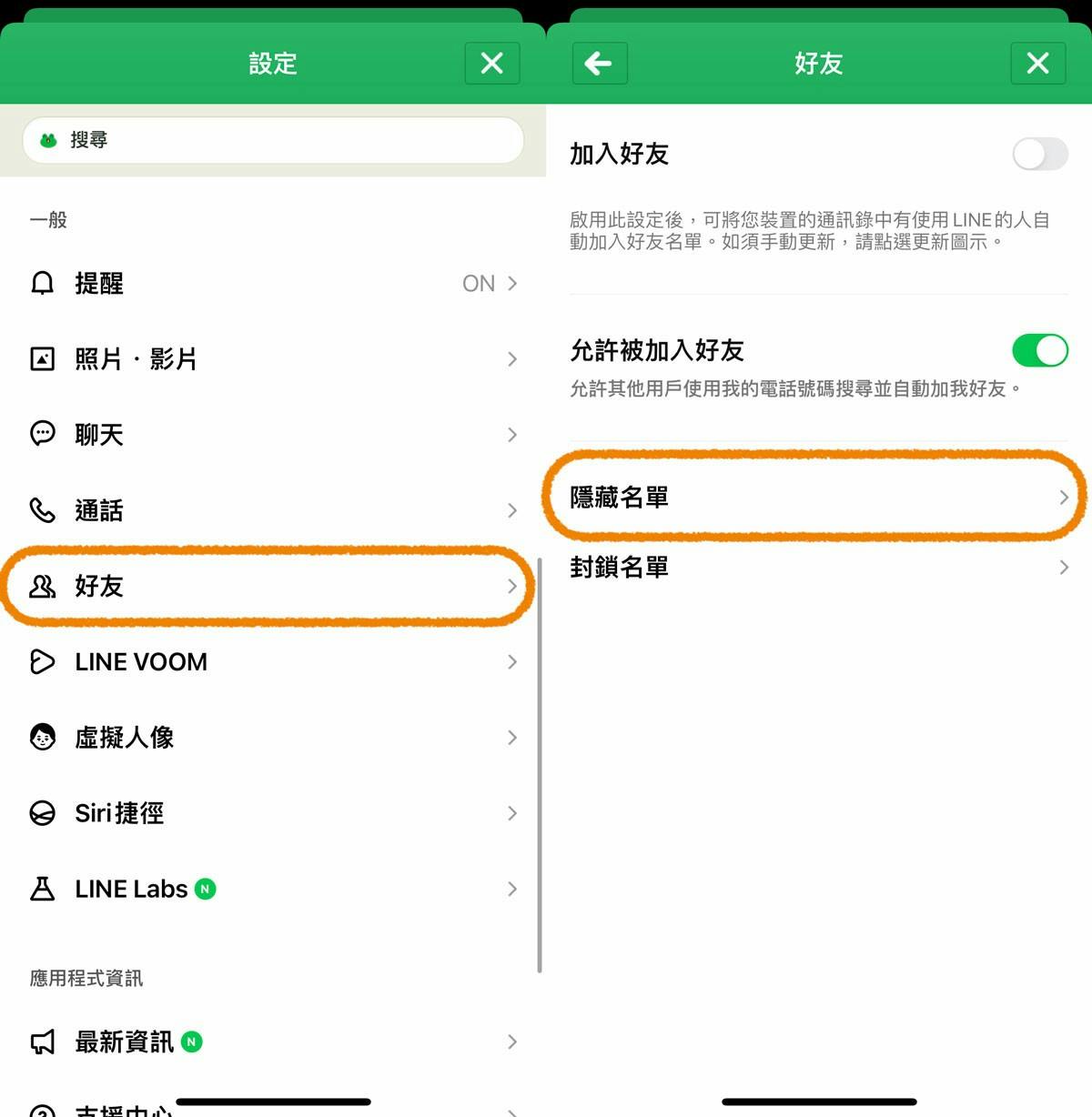Open 提醒 notification settings
The image size is (1092, 1117).
click(273, 284)
